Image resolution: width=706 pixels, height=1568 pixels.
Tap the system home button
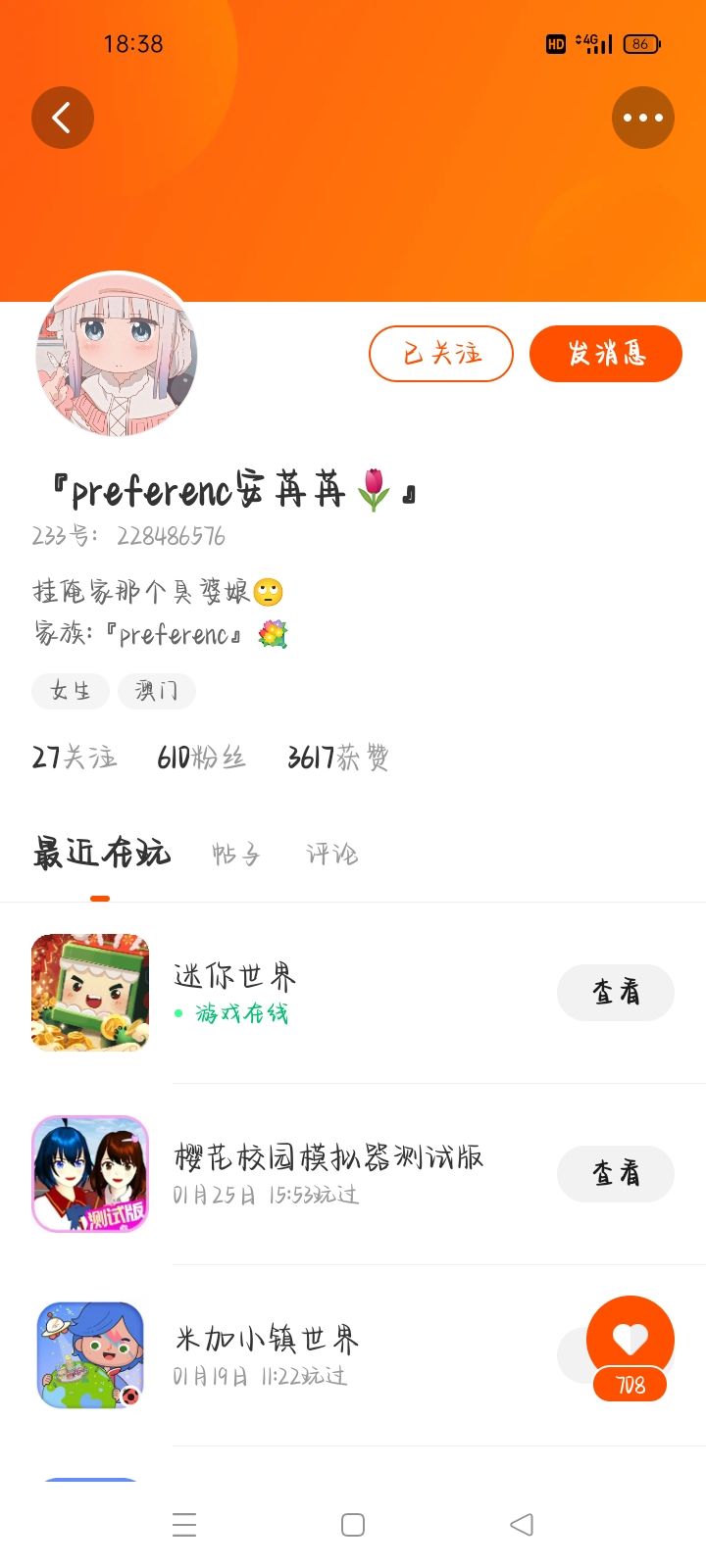tap(353, 1525)
